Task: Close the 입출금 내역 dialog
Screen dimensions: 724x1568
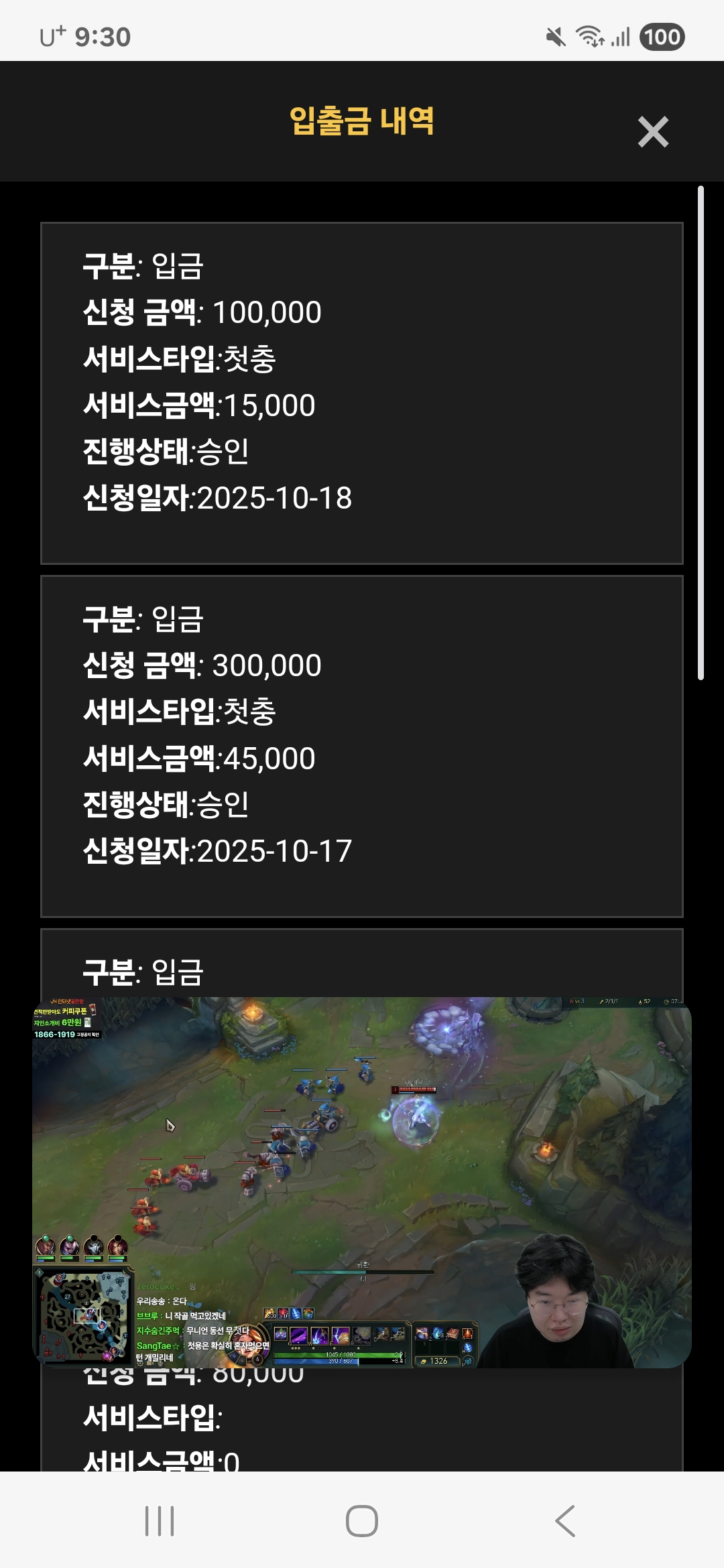Action: (x=653, y=131)
